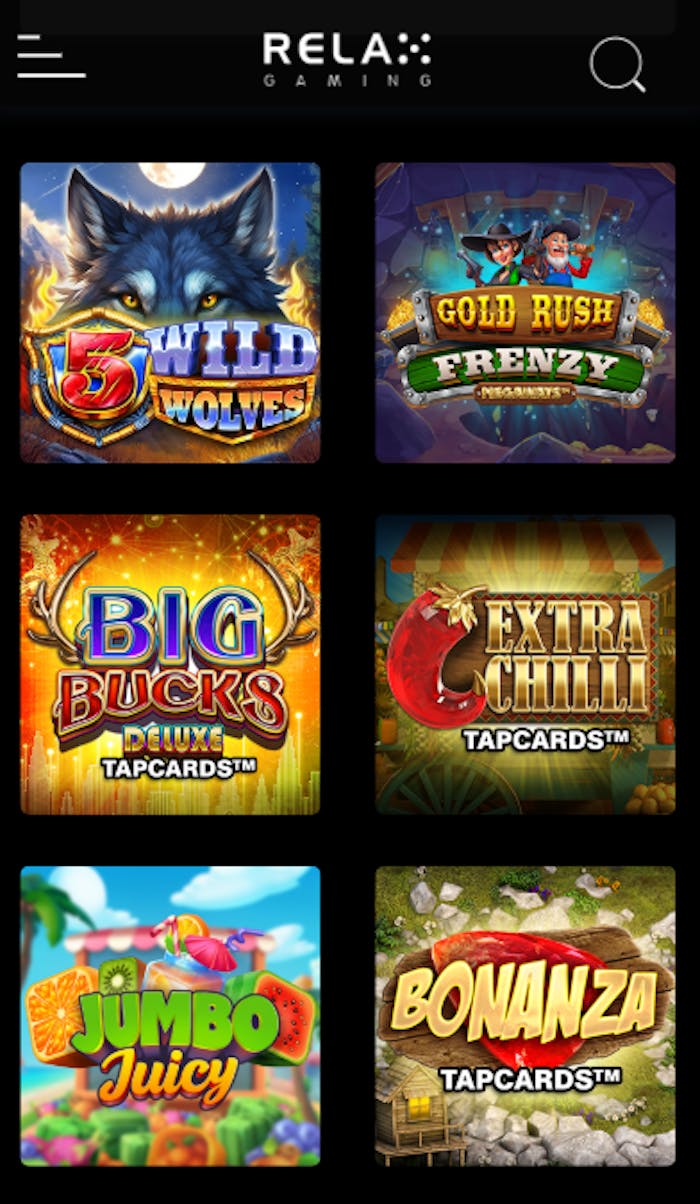Select Big Bucks Deluxe Tapcards game
700x1204 pixels.
(170, 664)
